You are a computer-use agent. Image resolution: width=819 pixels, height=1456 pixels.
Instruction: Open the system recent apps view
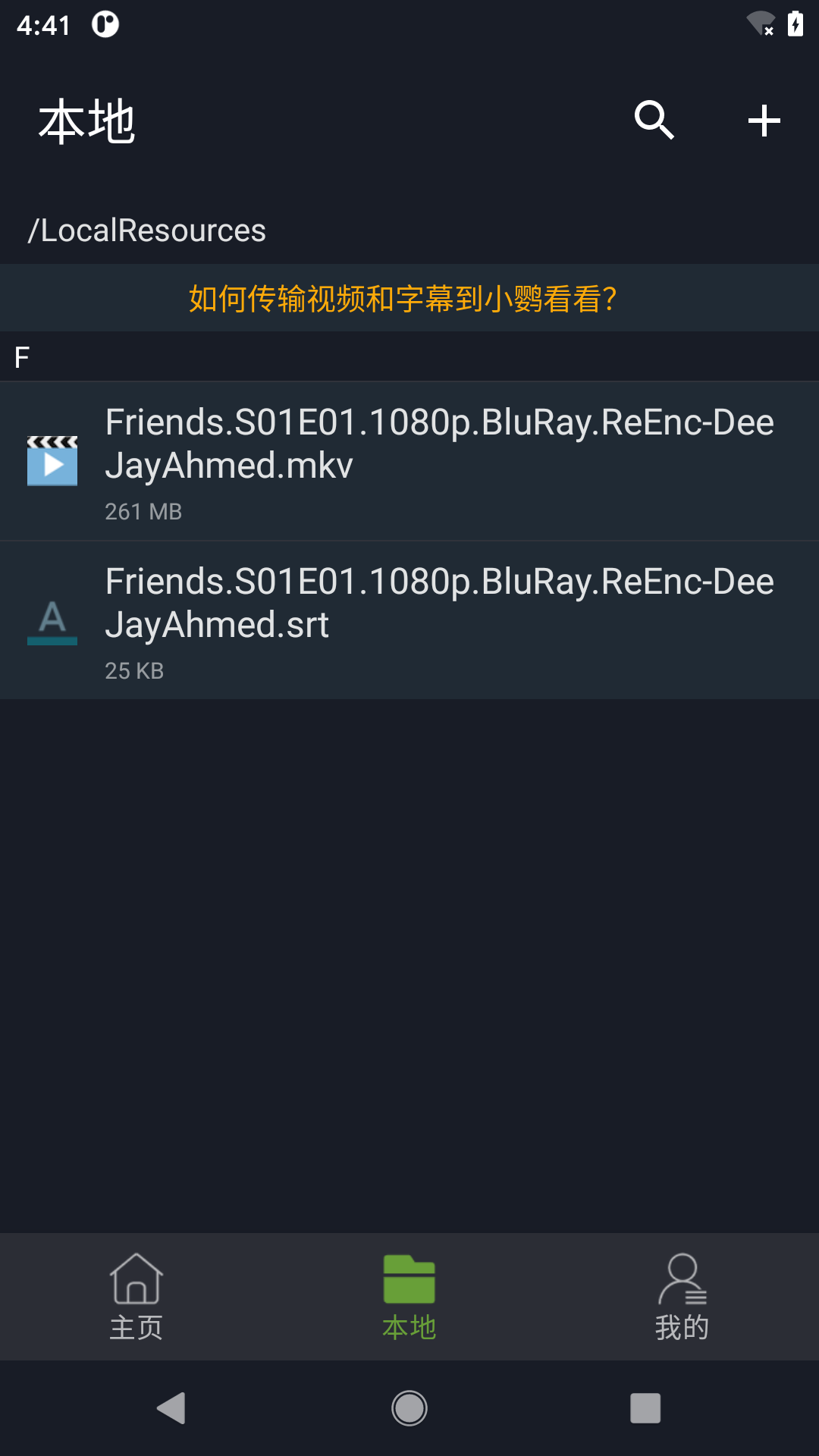coord(645,1408)
